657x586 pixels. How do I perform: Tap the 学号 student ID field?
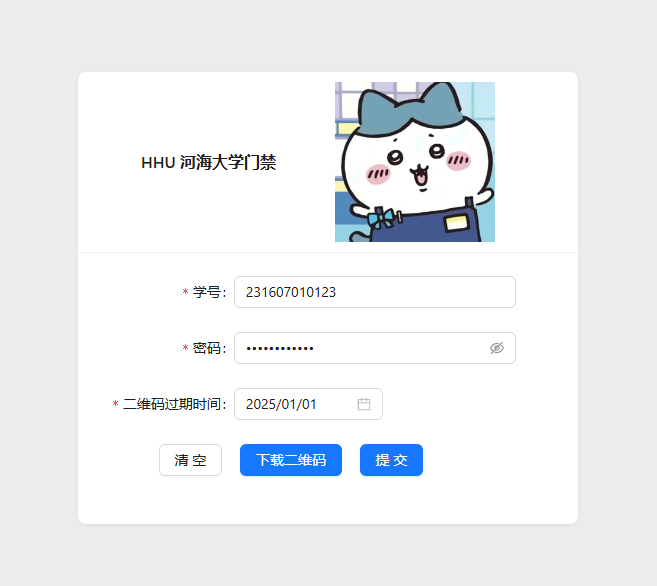(374, 292)
